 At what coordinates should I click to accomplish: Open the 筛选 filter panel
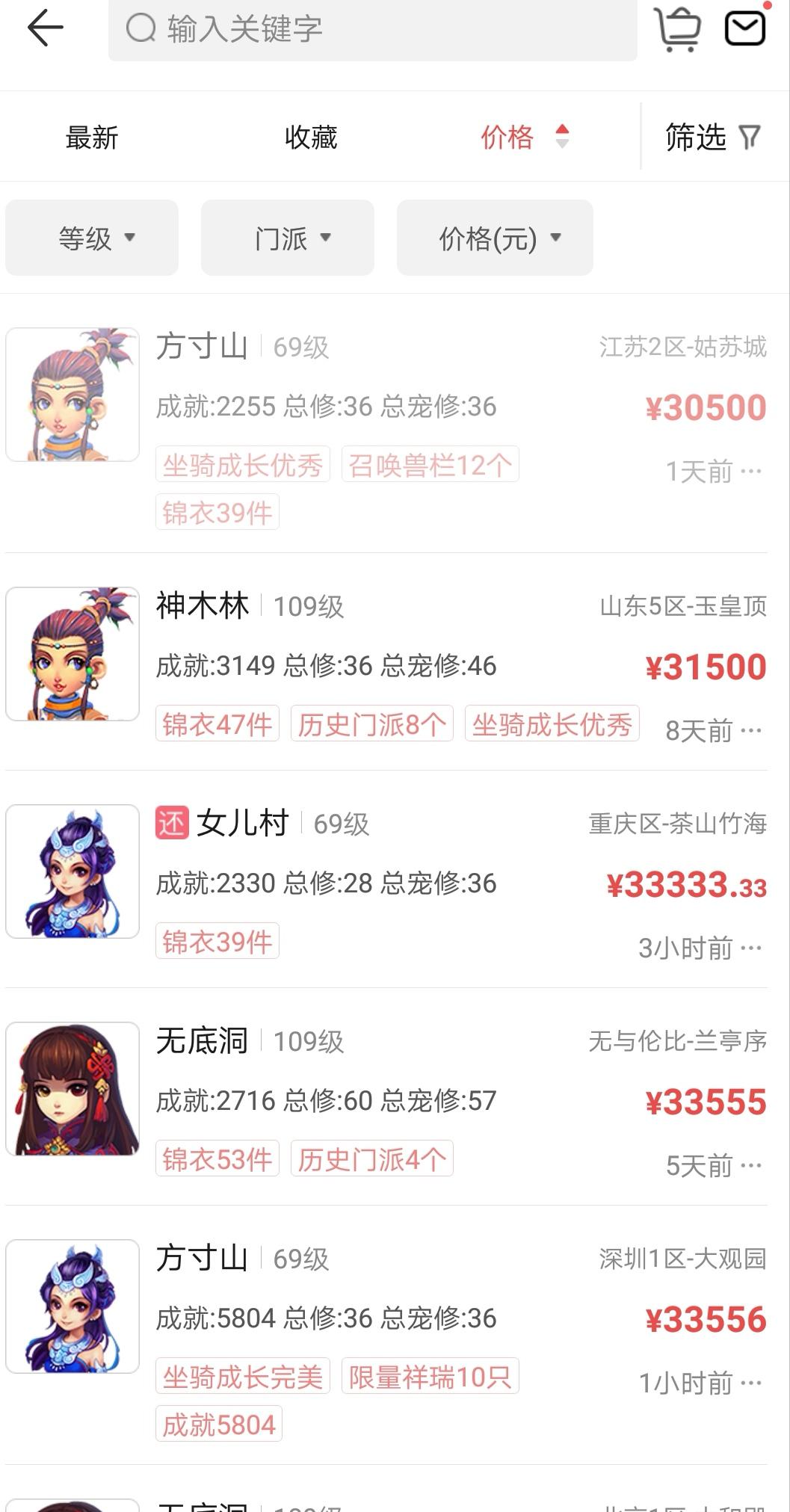tap(712, 138)
